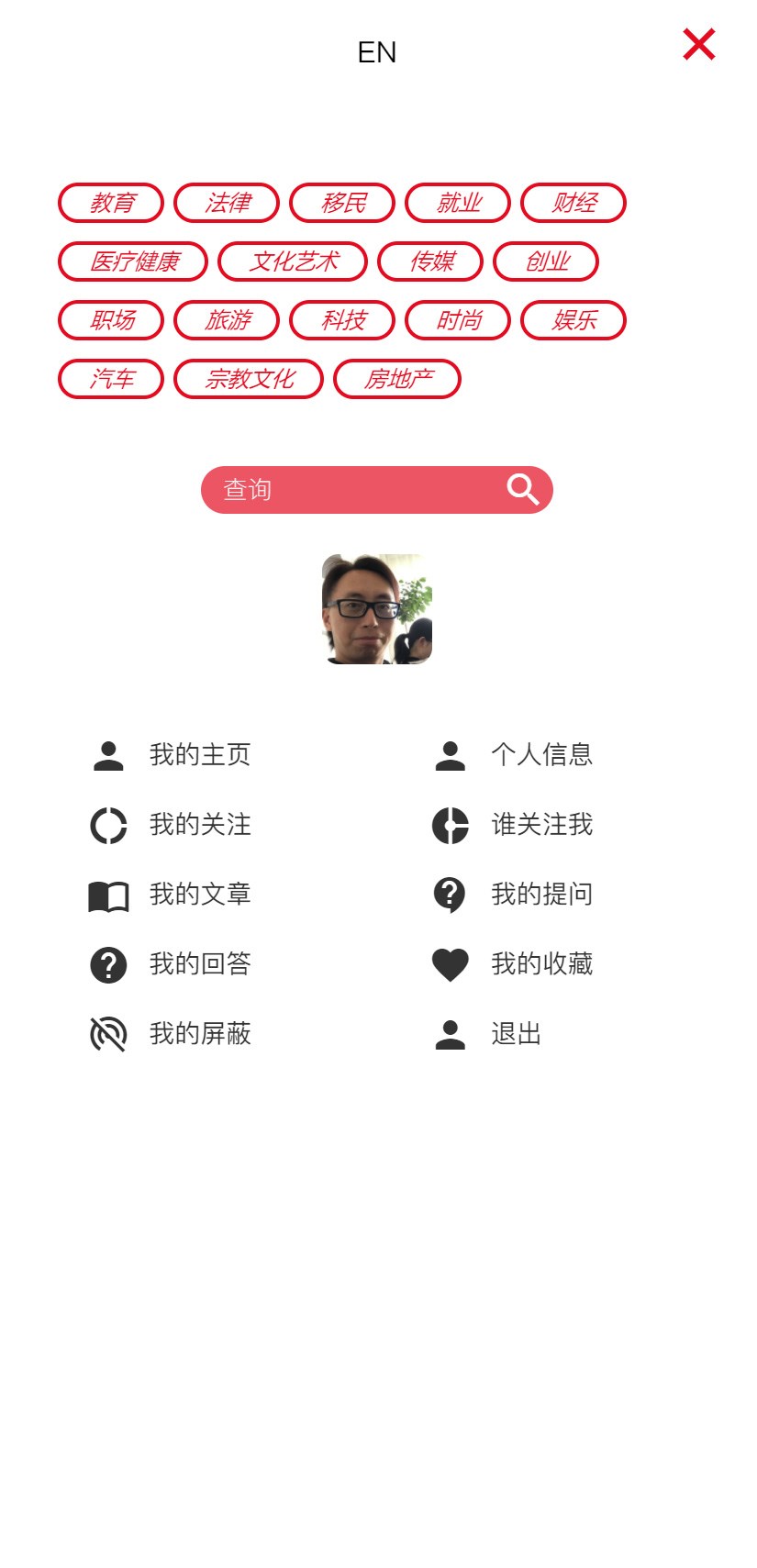
Task: Choose the 财经 topic chip
Action: point(573,203)
